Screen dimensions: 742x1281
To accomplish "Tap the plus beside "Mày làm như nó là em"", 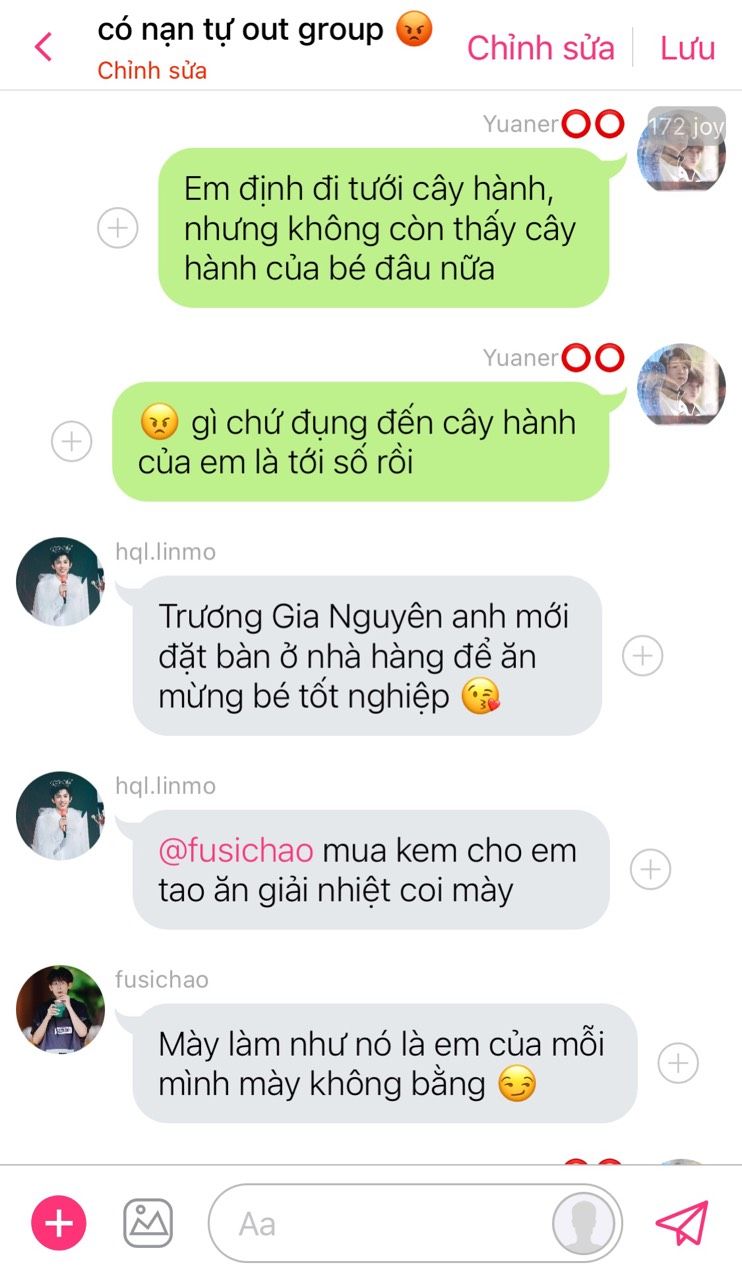I will coord(678,1062).
